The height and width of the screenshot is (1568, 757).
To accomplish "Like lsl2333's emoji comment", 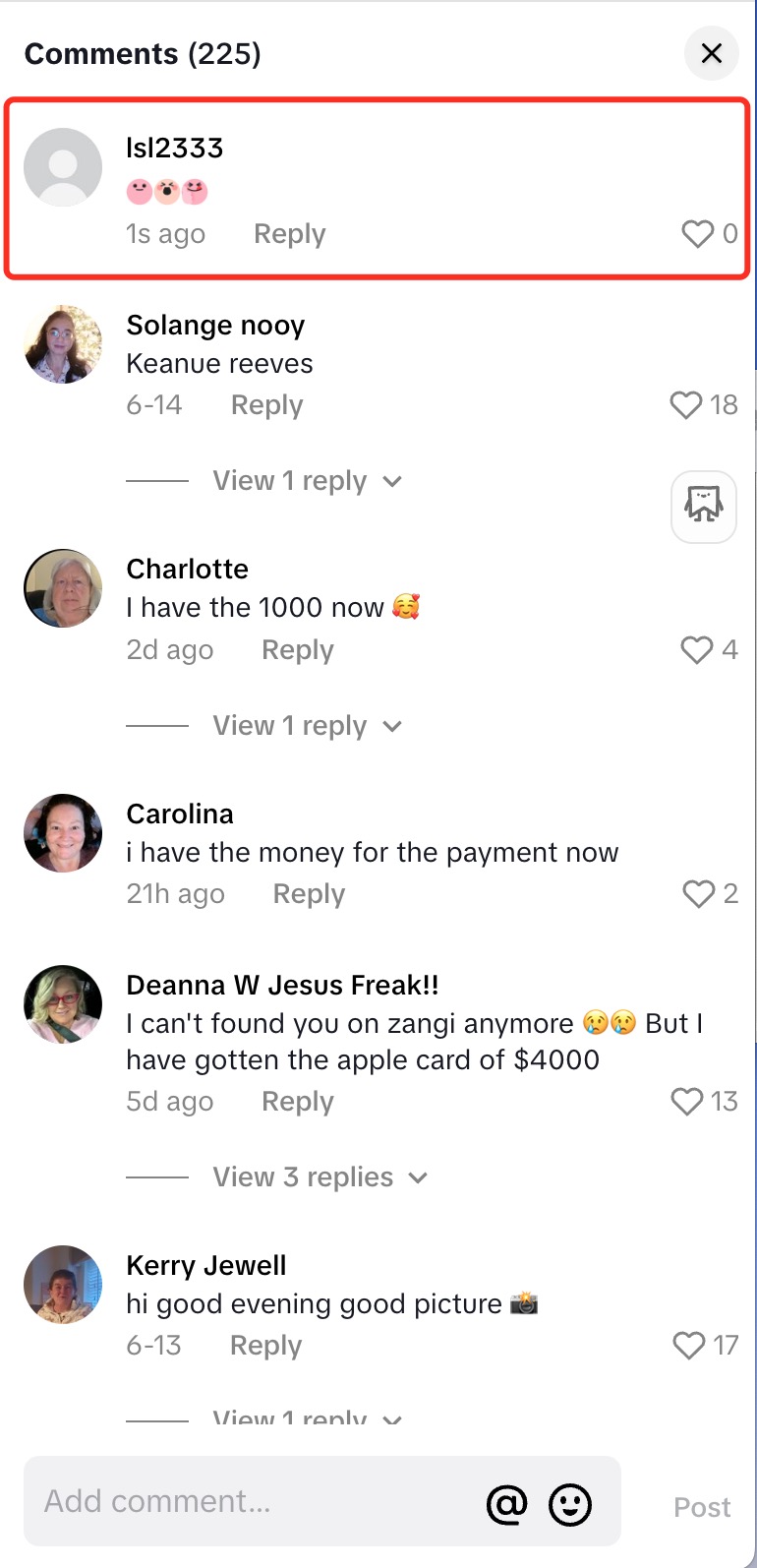I will (697, 234).
